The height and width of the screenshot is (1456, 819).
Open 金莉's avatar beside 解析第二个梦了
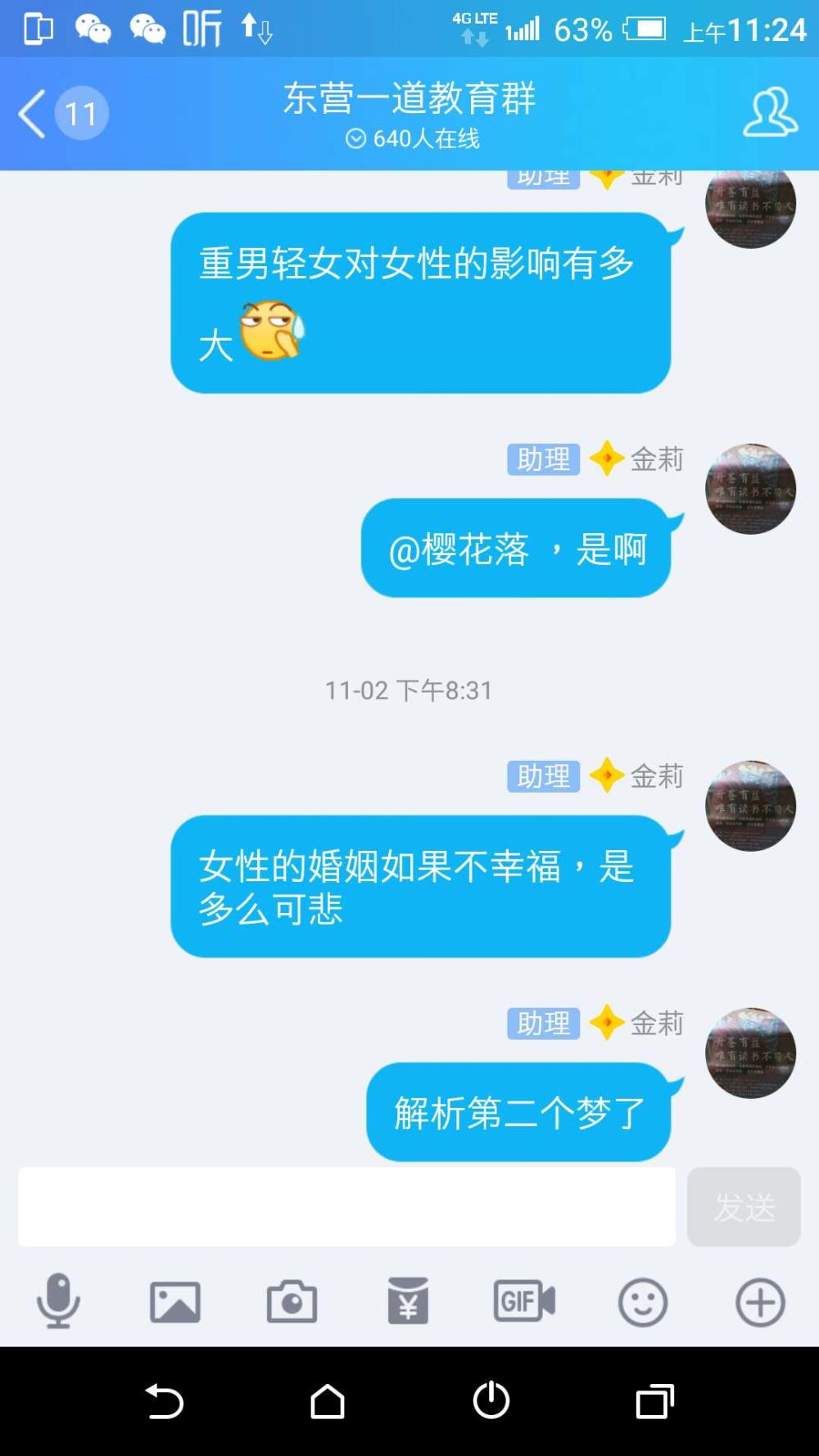(750, 1052)
